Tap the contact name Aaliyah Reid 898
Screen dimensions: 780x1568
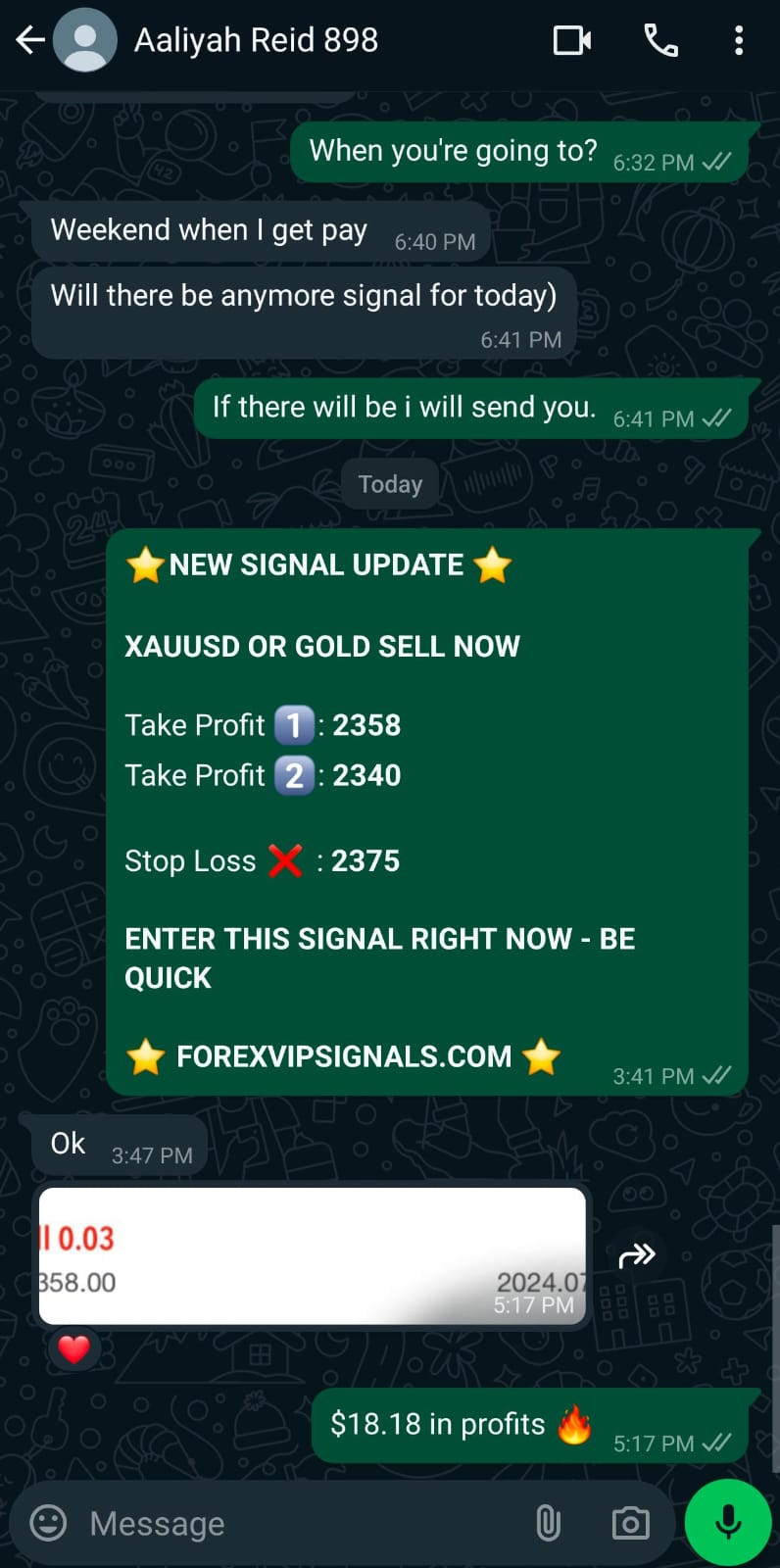point(256,39)
